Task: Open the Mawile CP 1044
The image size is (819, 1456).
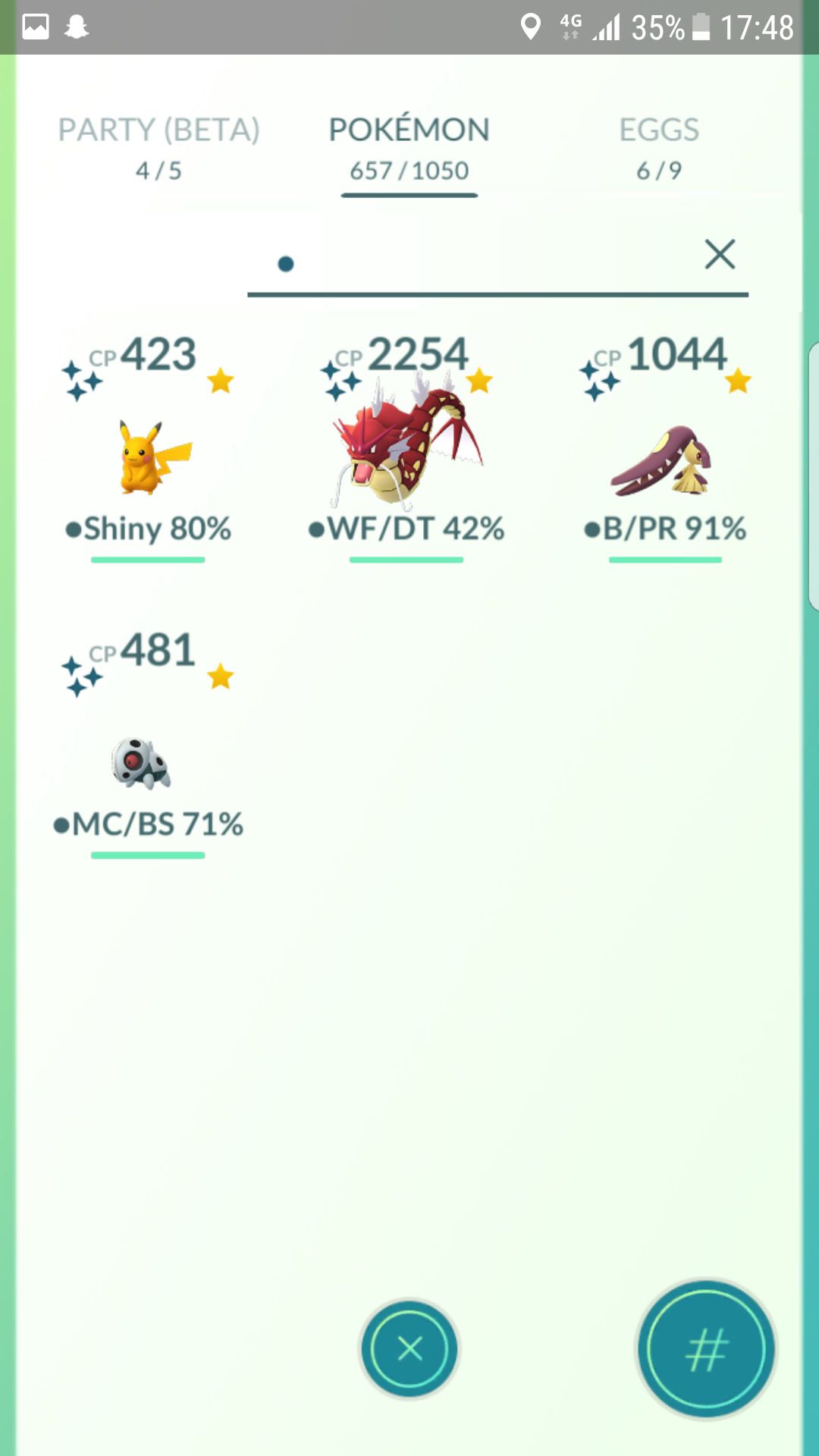Action: coord(665,449)
